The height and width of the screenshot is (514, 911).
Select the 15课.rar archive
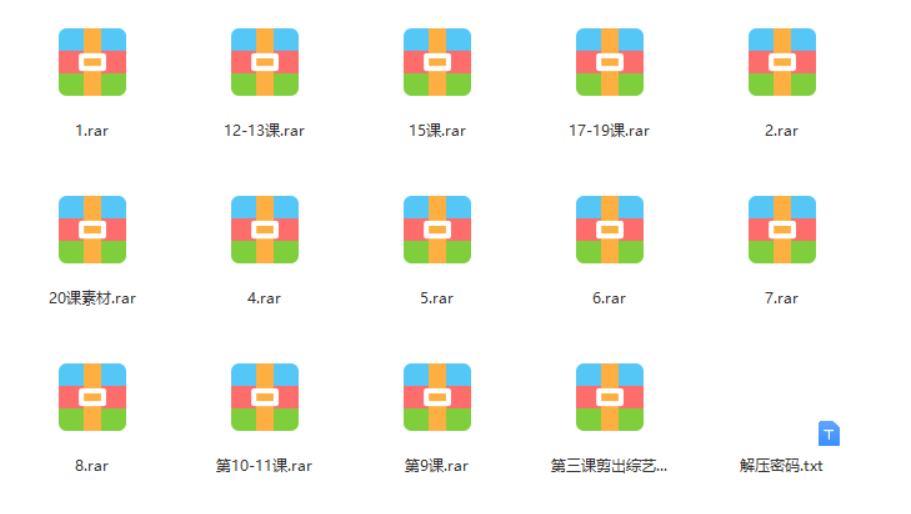(x=437, y=62)
